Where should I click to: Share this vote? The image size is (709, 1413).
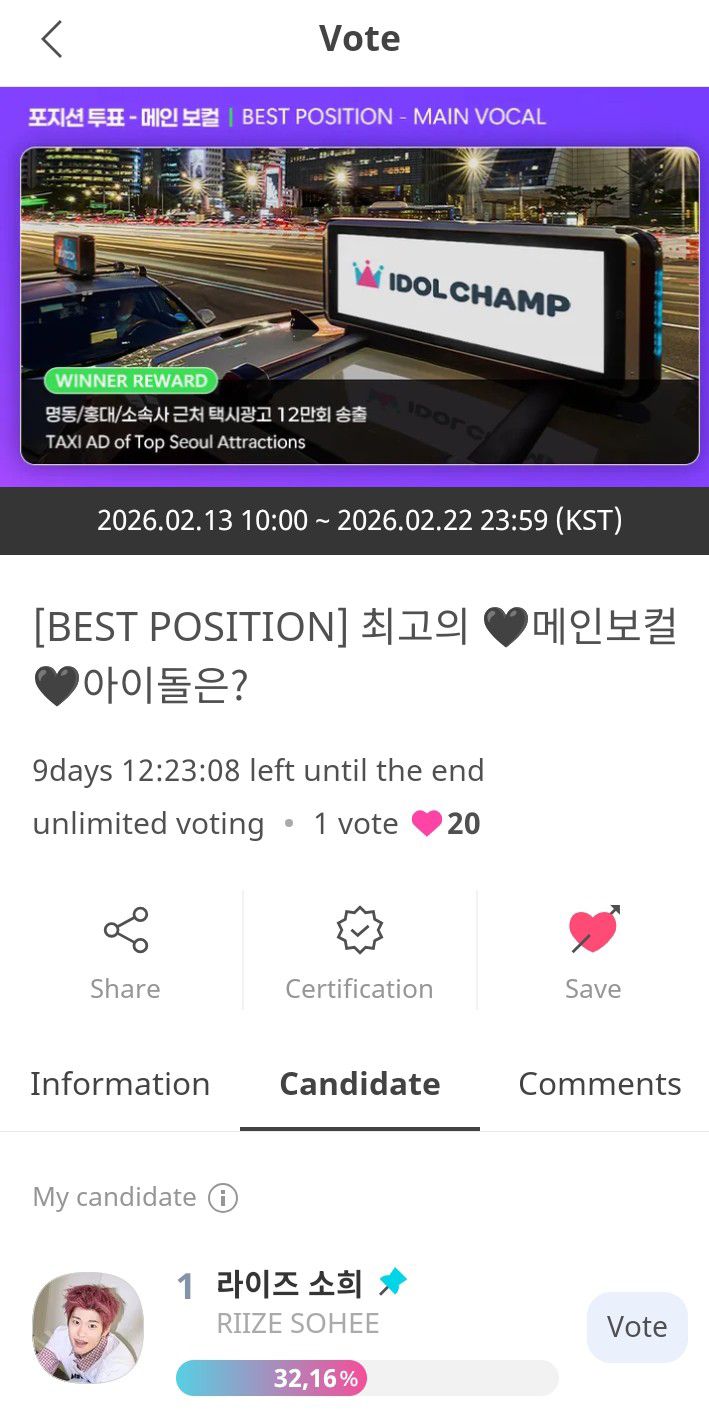point(125,951)
